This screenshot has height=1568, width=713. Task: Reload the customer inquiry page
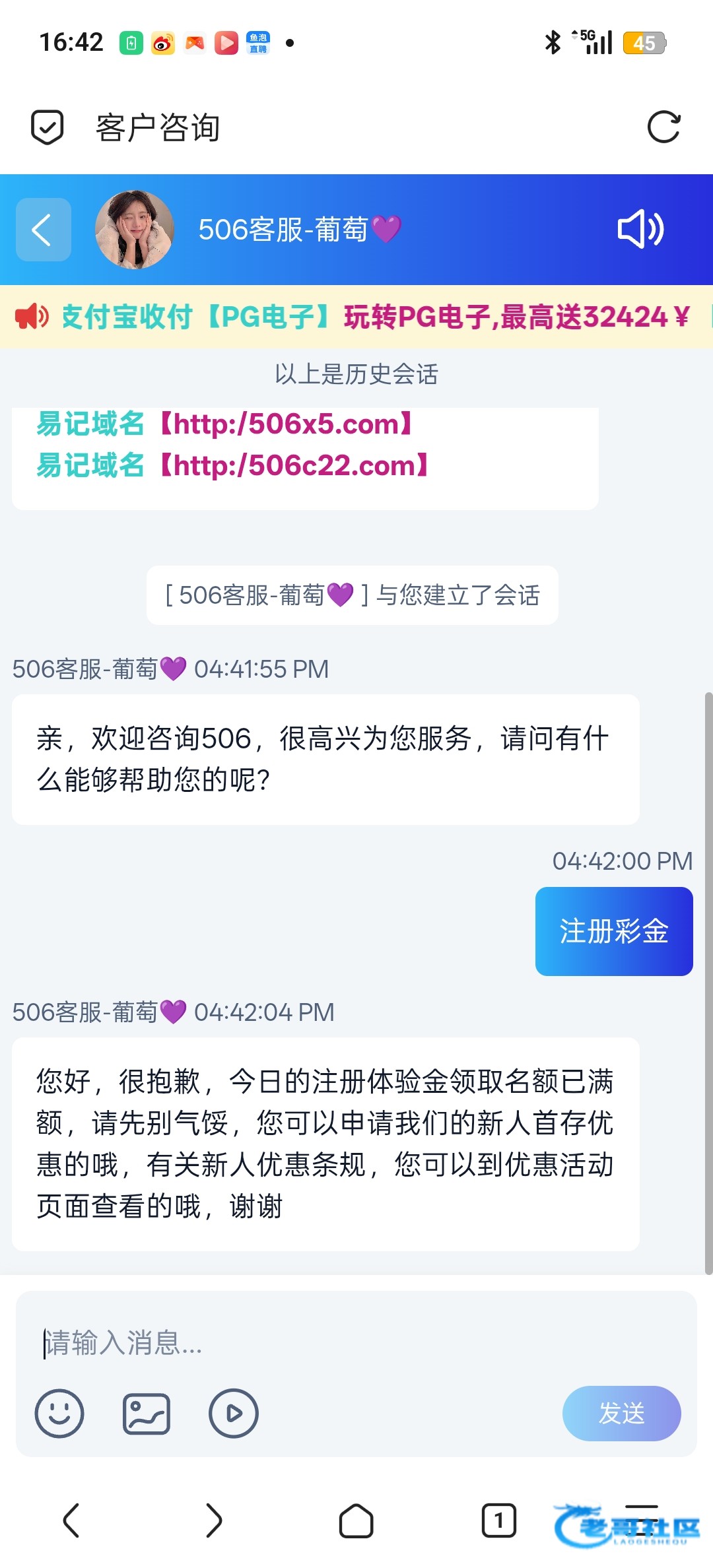tap(663, 127)
